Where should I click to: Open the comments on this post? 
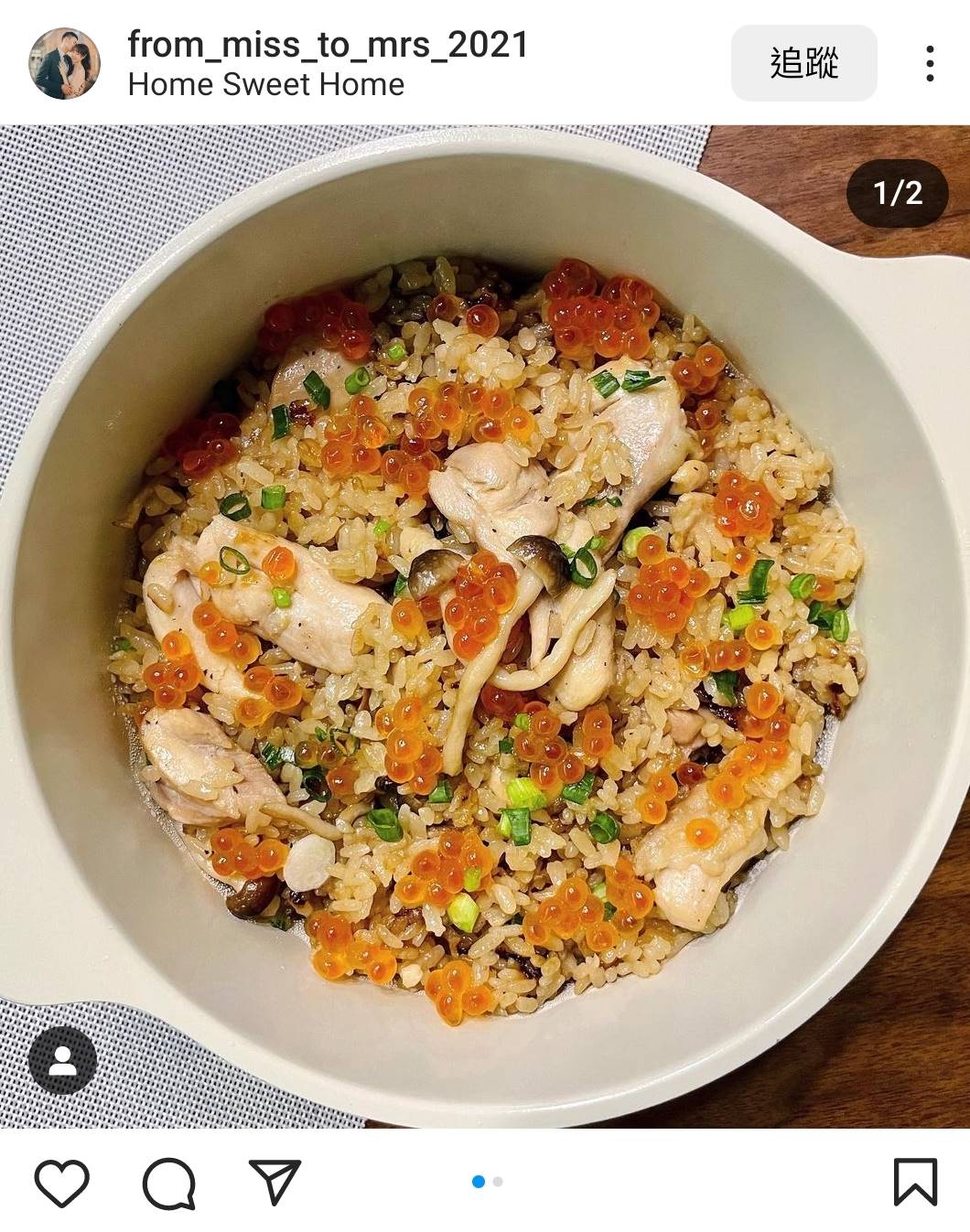click(x=169, y=1183)
